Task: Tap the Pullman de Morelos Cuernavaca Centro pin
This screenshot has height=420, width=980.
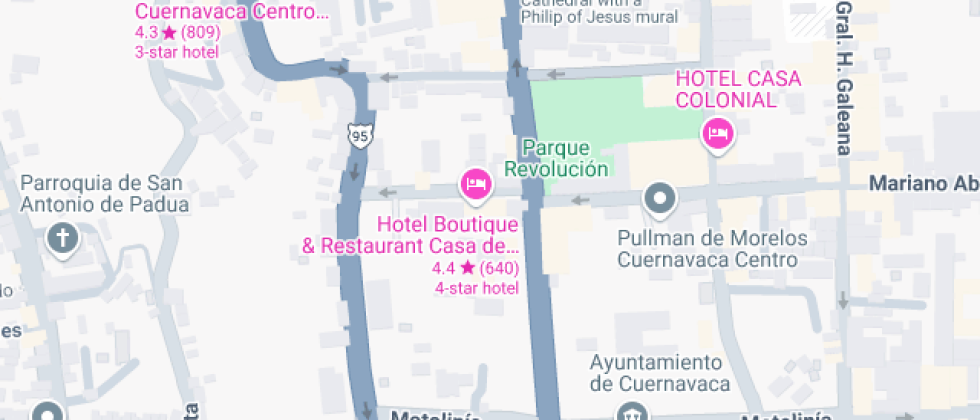Action: click(x=660, y=199)
